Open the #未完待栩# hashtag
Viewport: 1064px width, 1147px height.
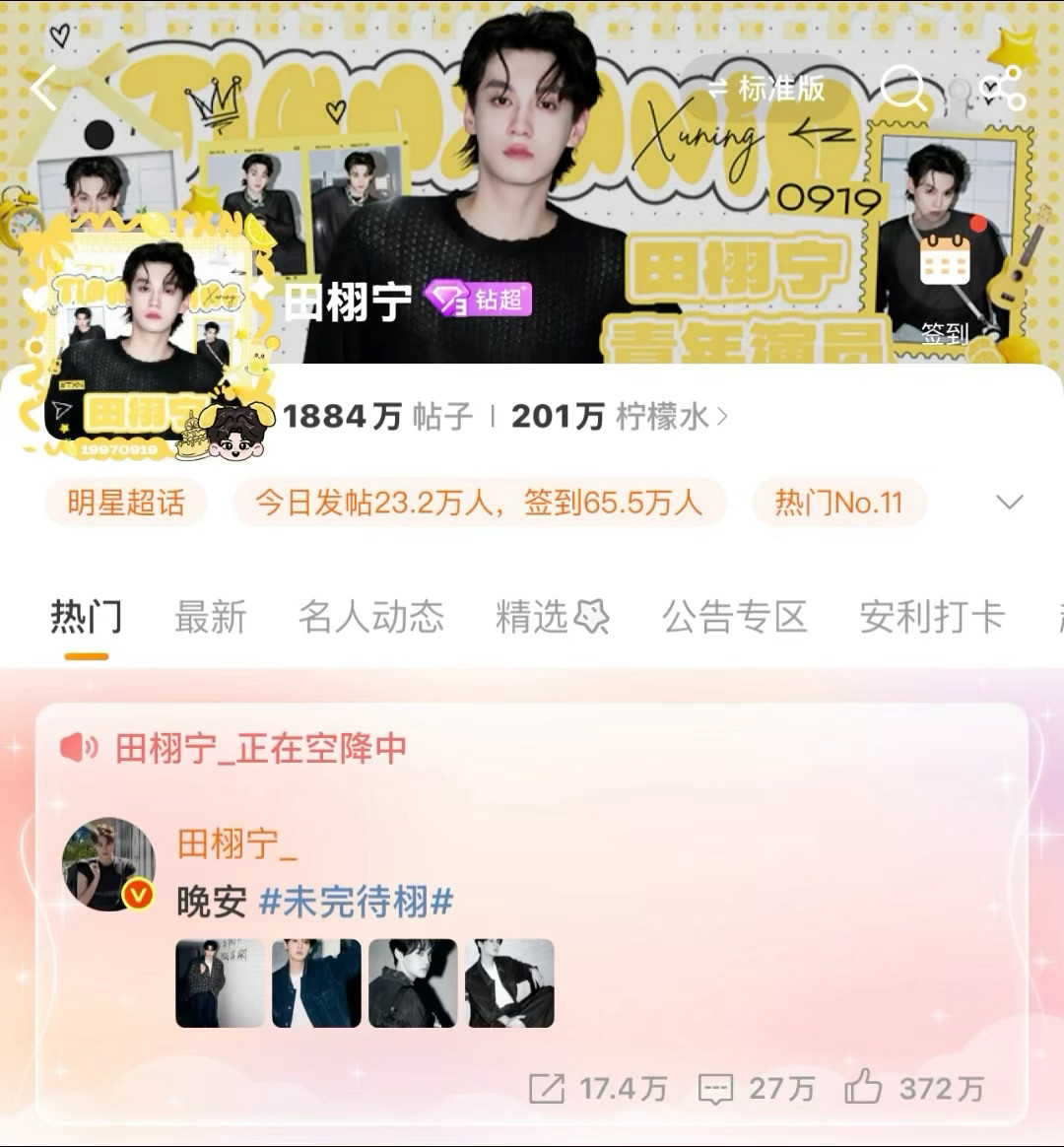[x=356, y=901]
